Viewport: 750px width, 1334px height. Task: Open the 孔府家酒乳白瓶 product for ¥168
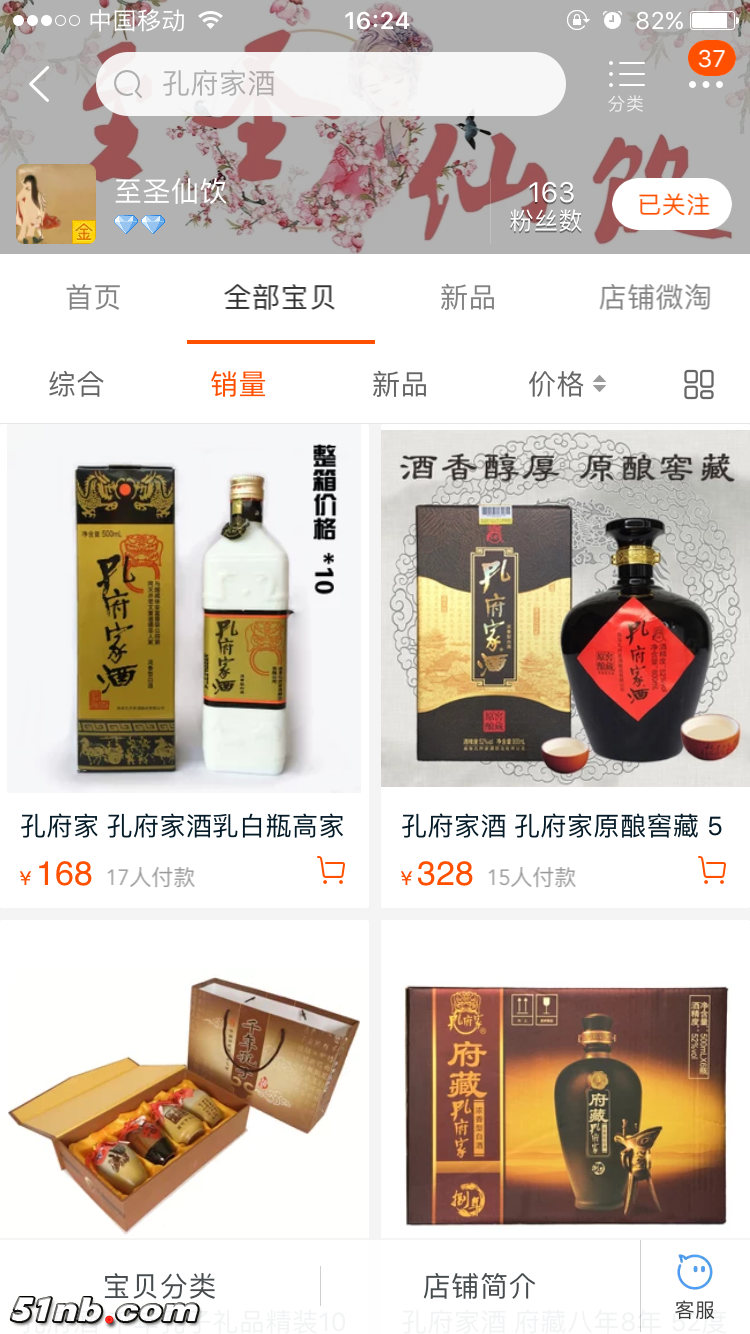[x=184, y=610]
